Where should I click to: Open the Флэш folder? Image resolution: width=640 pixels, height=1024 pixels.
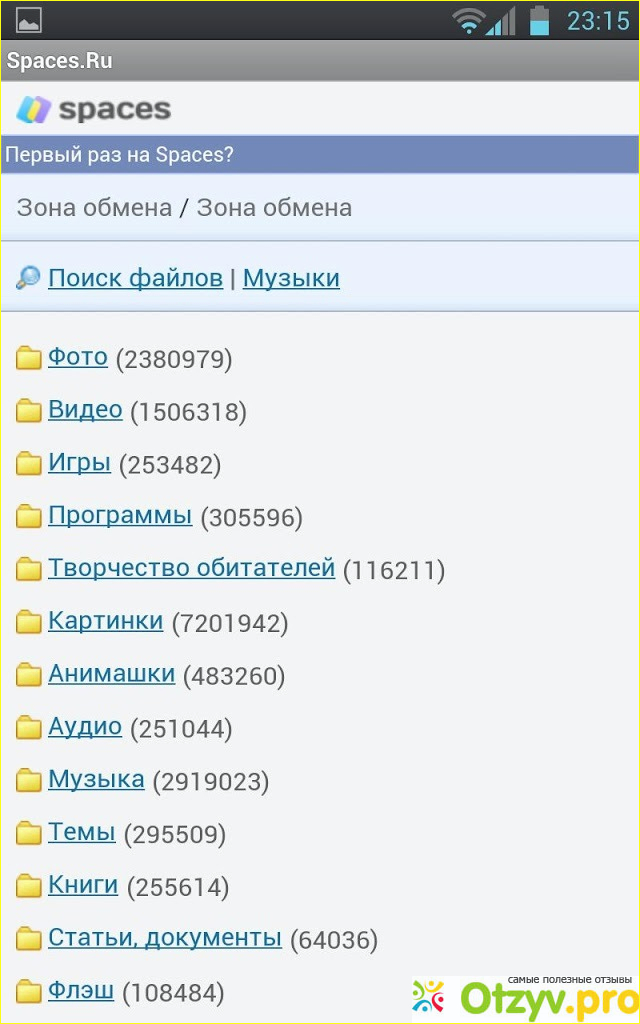80,992
